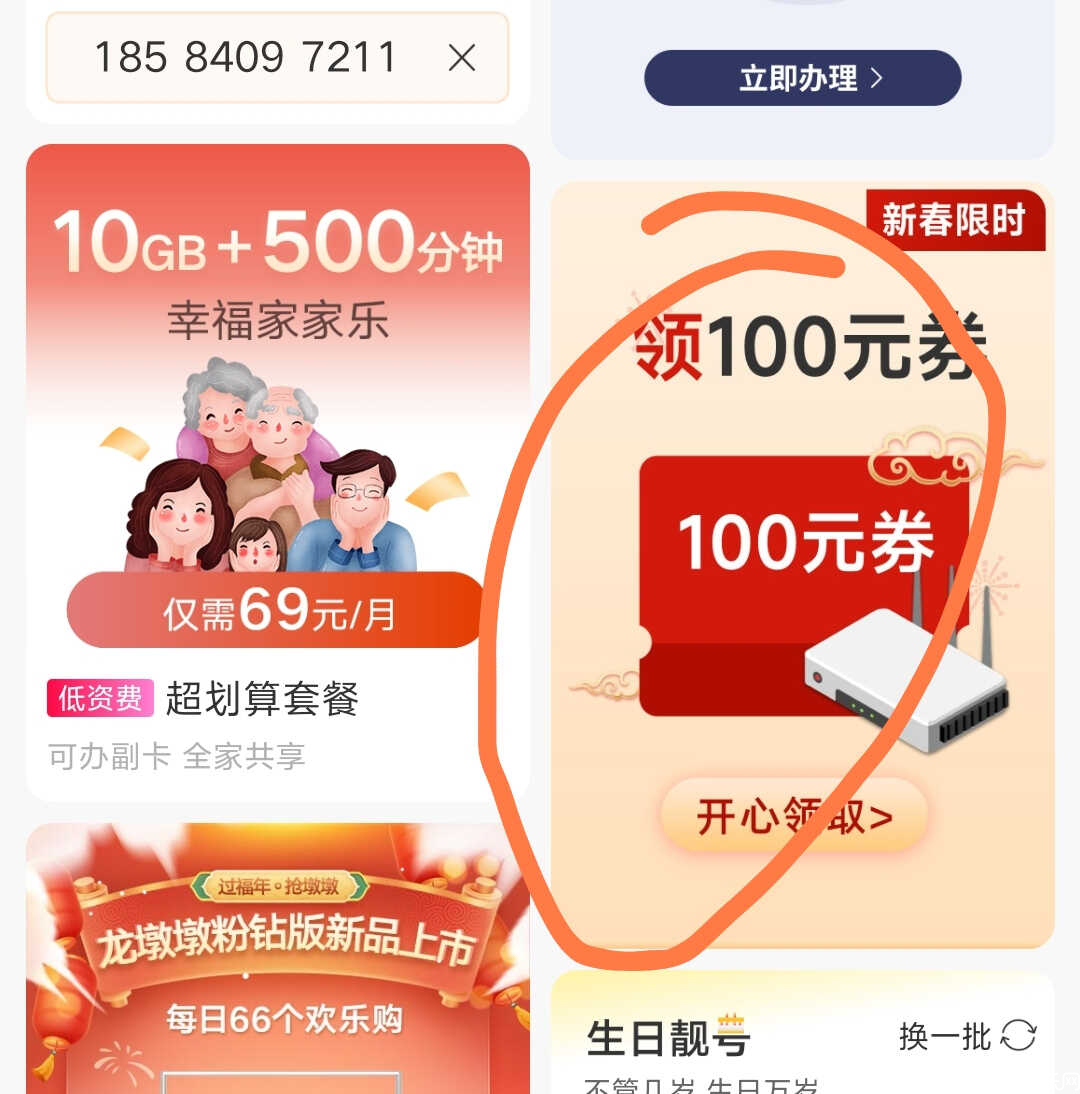1080x1094 pixels.
Task: Tap the phone number input box
Action: pos(245,58)
